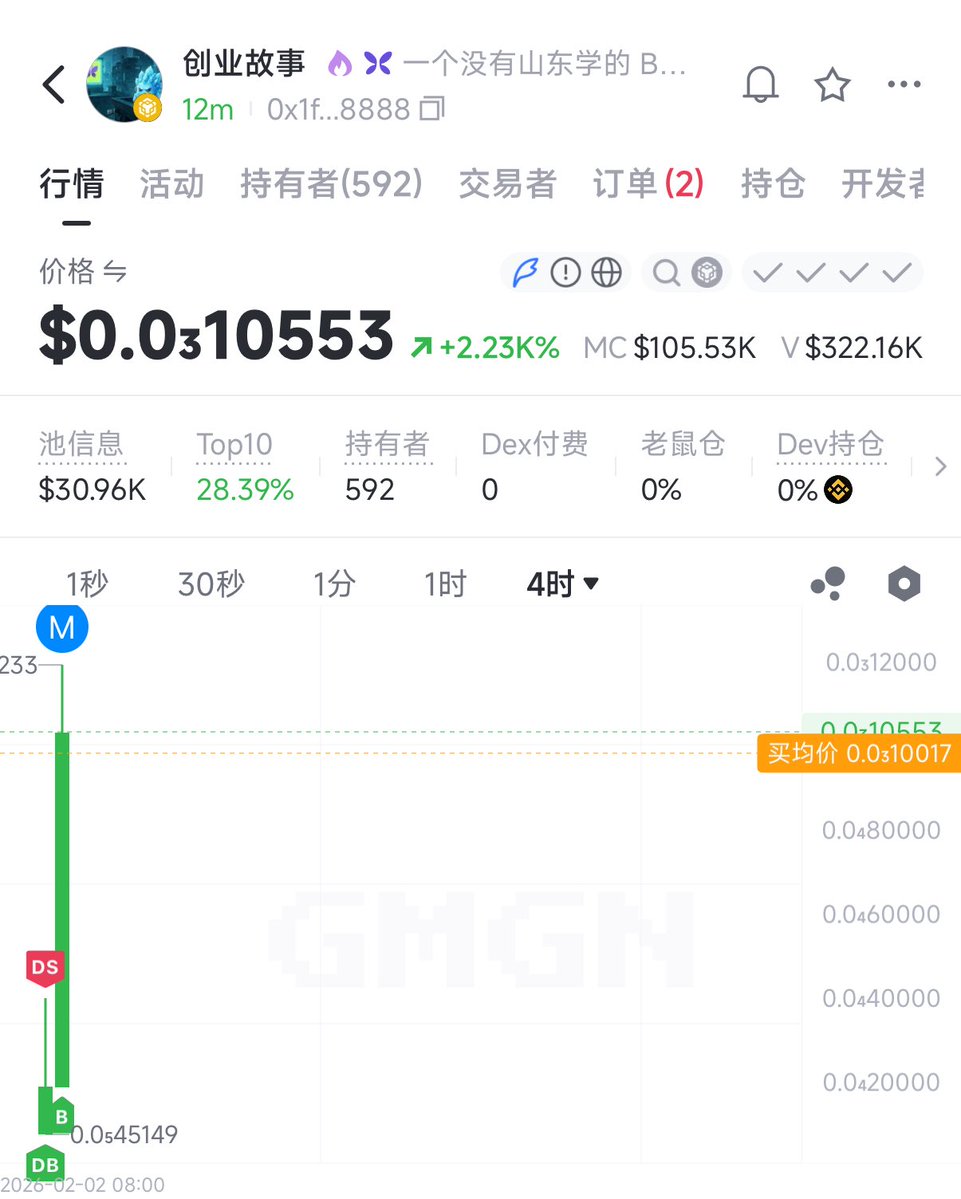The width and height of the screenshot is (961, 1199).
Task: Toggle the 价格 swap arrows
Action: (115, 271)
